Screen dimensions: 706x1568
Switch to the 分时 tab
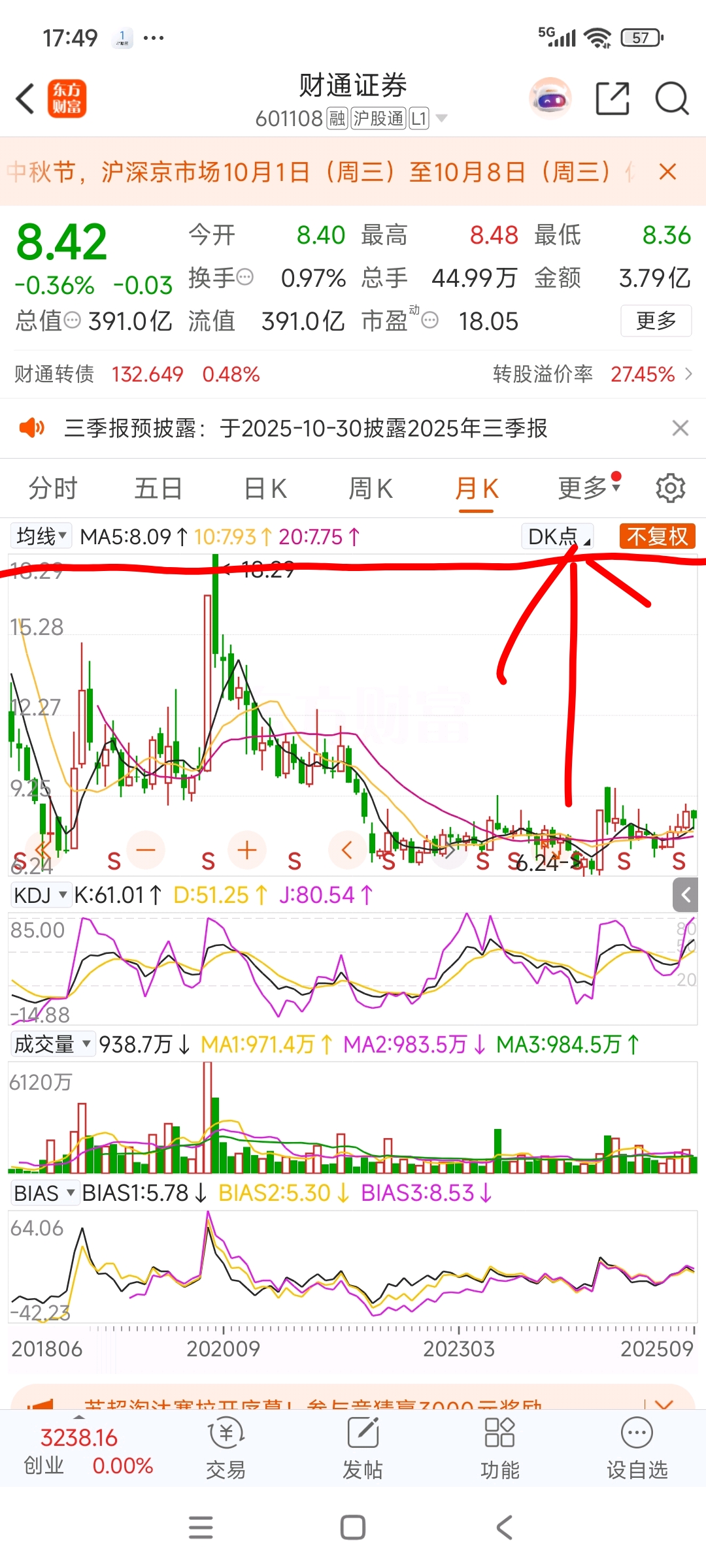coord(52,487)
